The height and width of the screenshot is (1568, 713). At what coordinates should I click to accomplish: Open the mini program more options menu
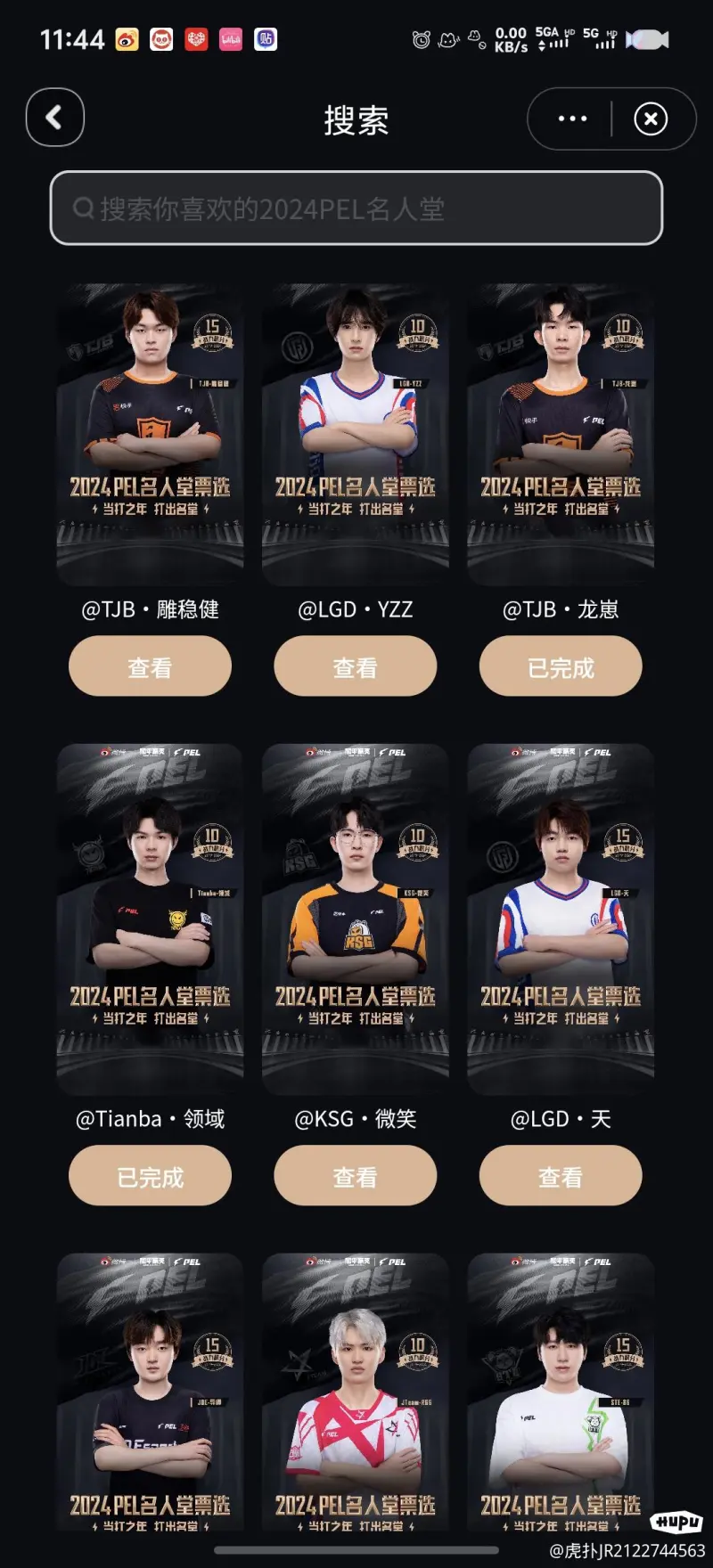pos(572,118)
